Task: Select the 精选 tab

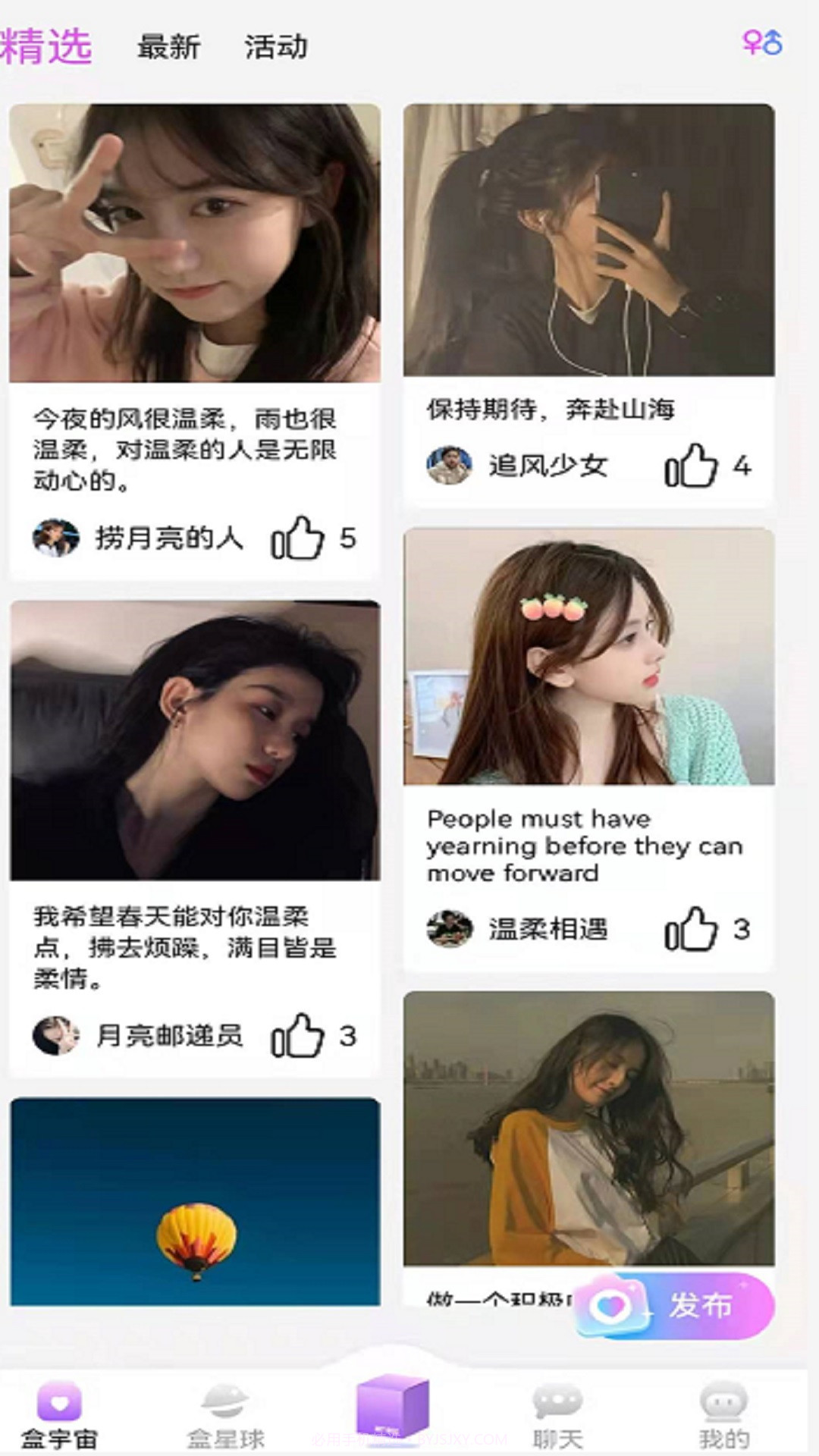Action: [x=47, y=45]
